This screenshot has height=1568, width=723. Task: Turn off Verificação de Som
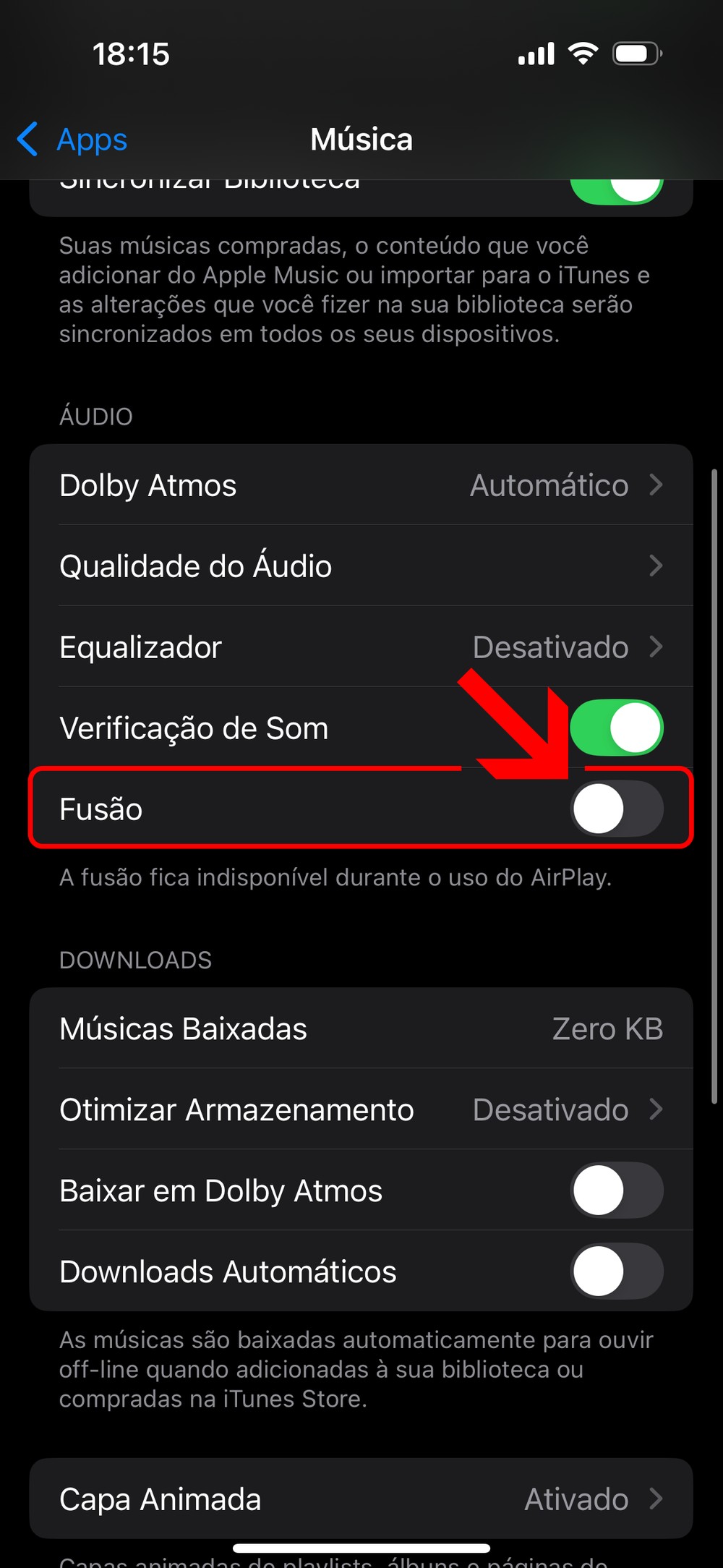617,728
